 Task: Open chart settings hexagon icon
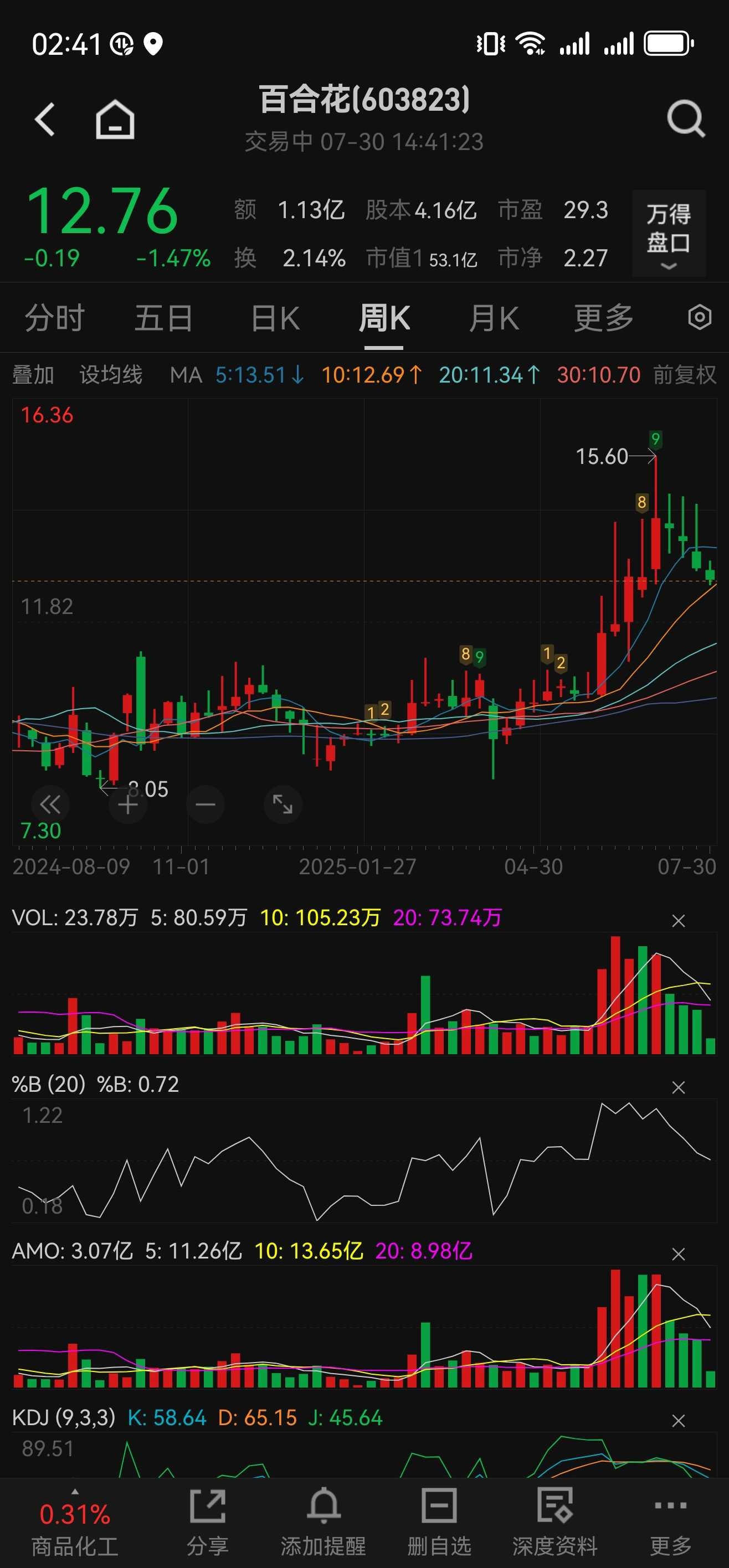(x=699, y=317)
